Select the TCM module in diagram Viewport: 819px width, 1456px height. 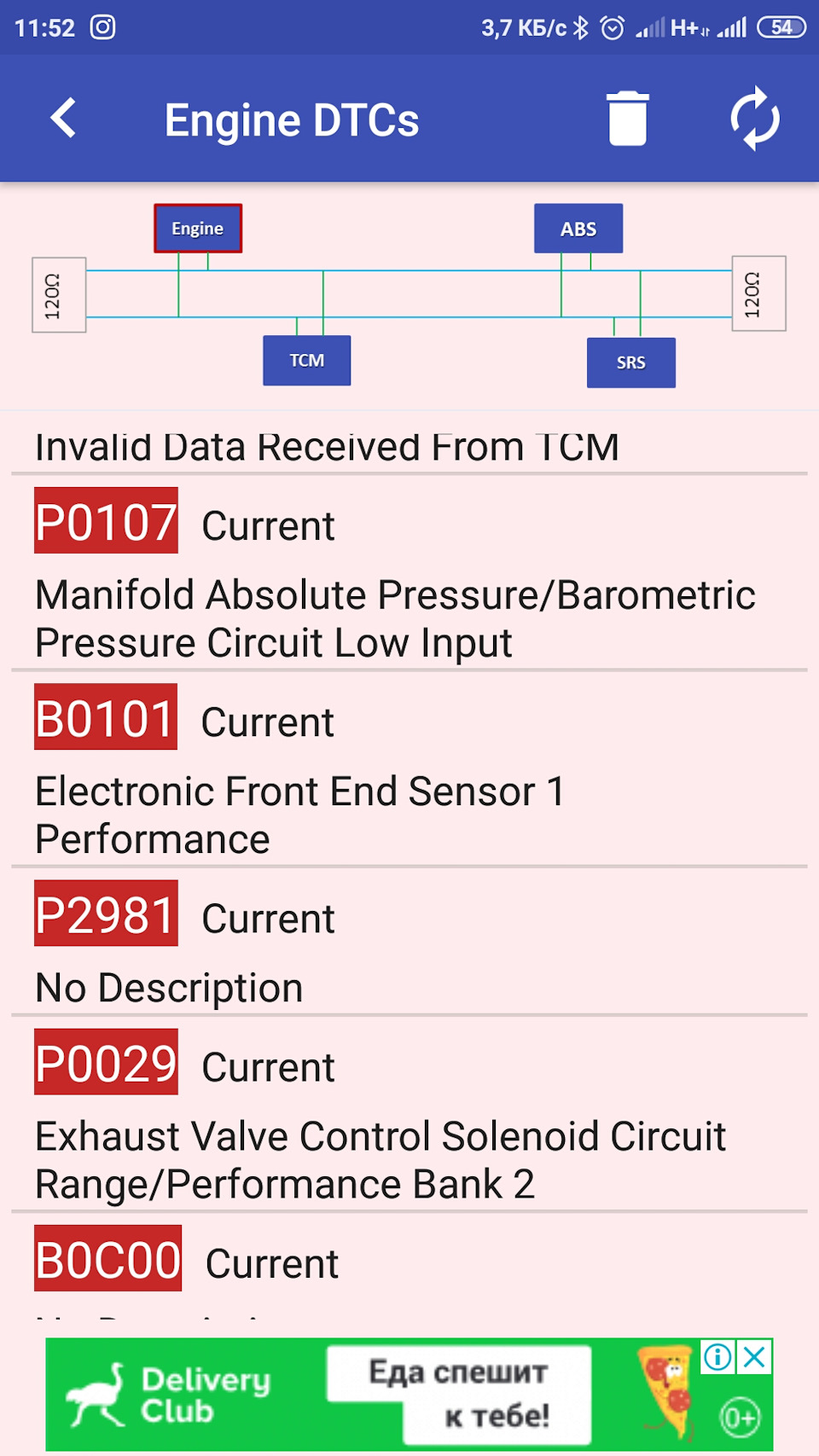tap(307, 361)
